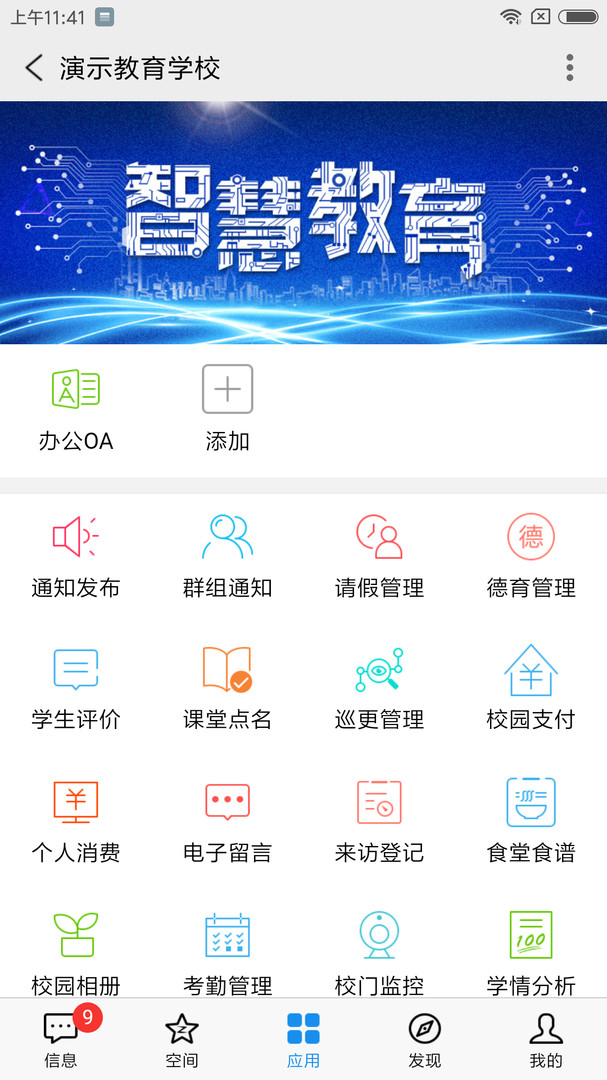Open 群组通知
607x1080 pixels.
pos(227,555)
